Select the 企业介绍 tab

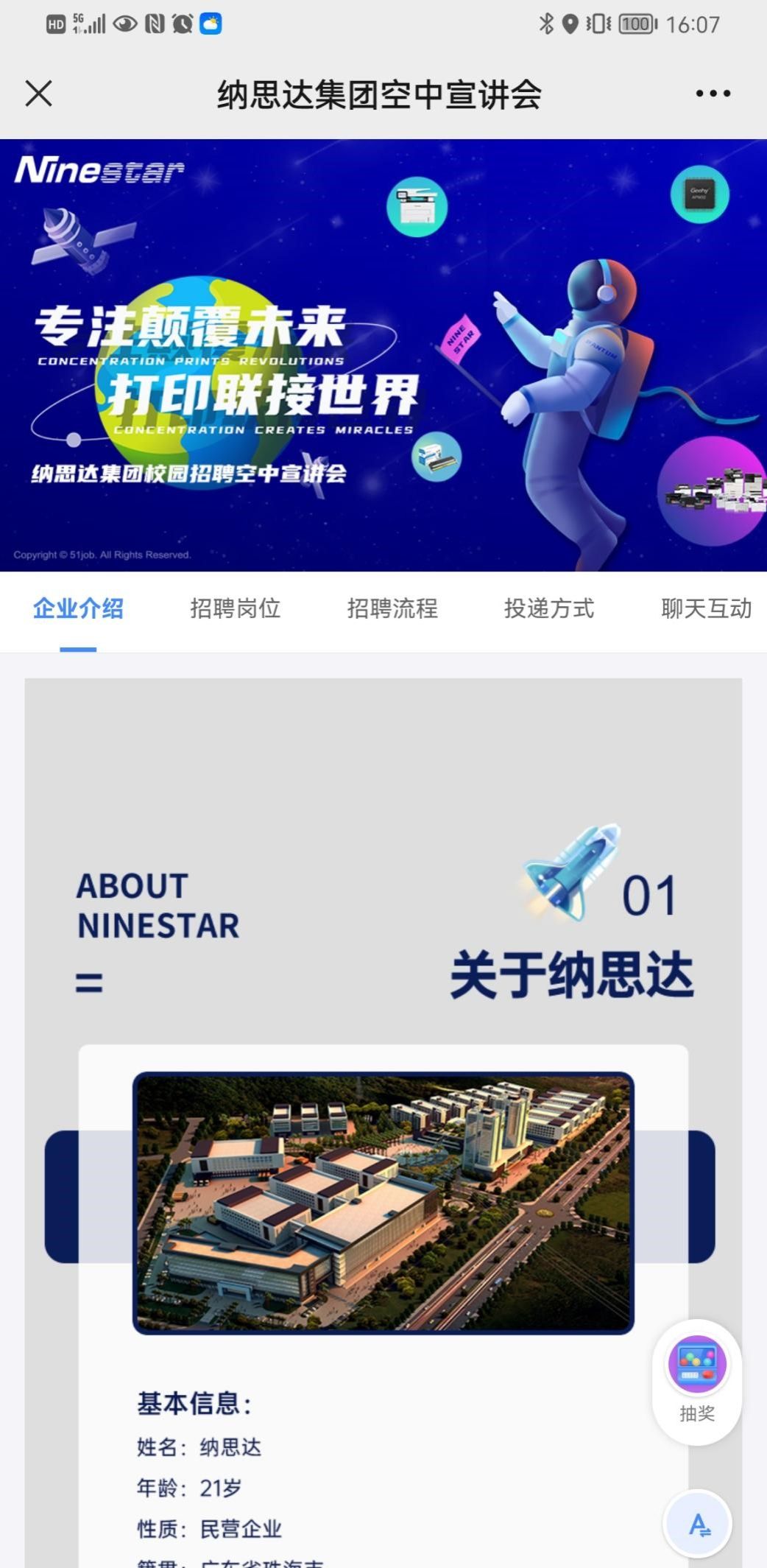pyautogui.click(x=78, y=608)
